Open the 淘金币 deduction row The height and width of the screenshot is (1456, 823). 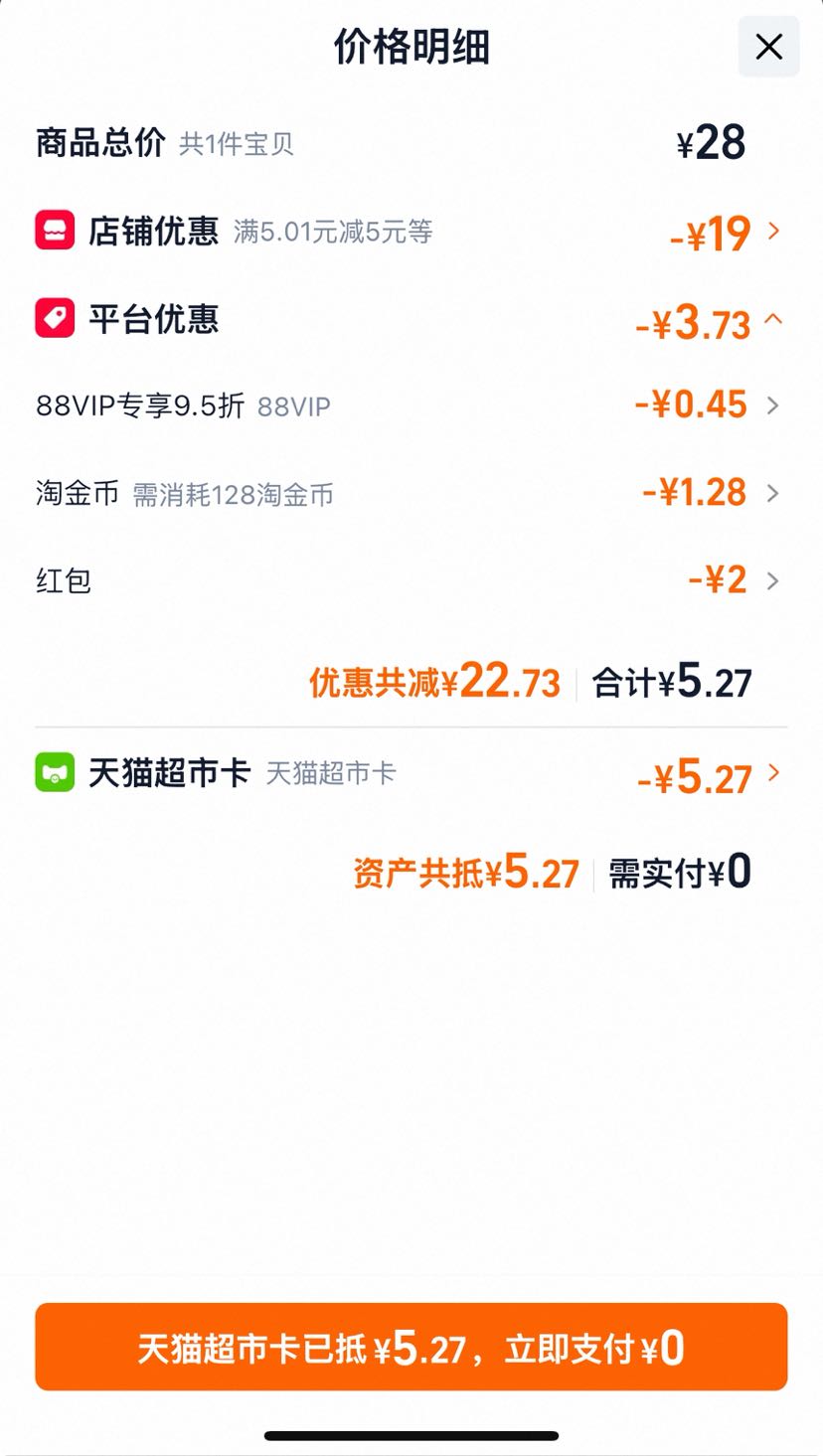point(411,493)
